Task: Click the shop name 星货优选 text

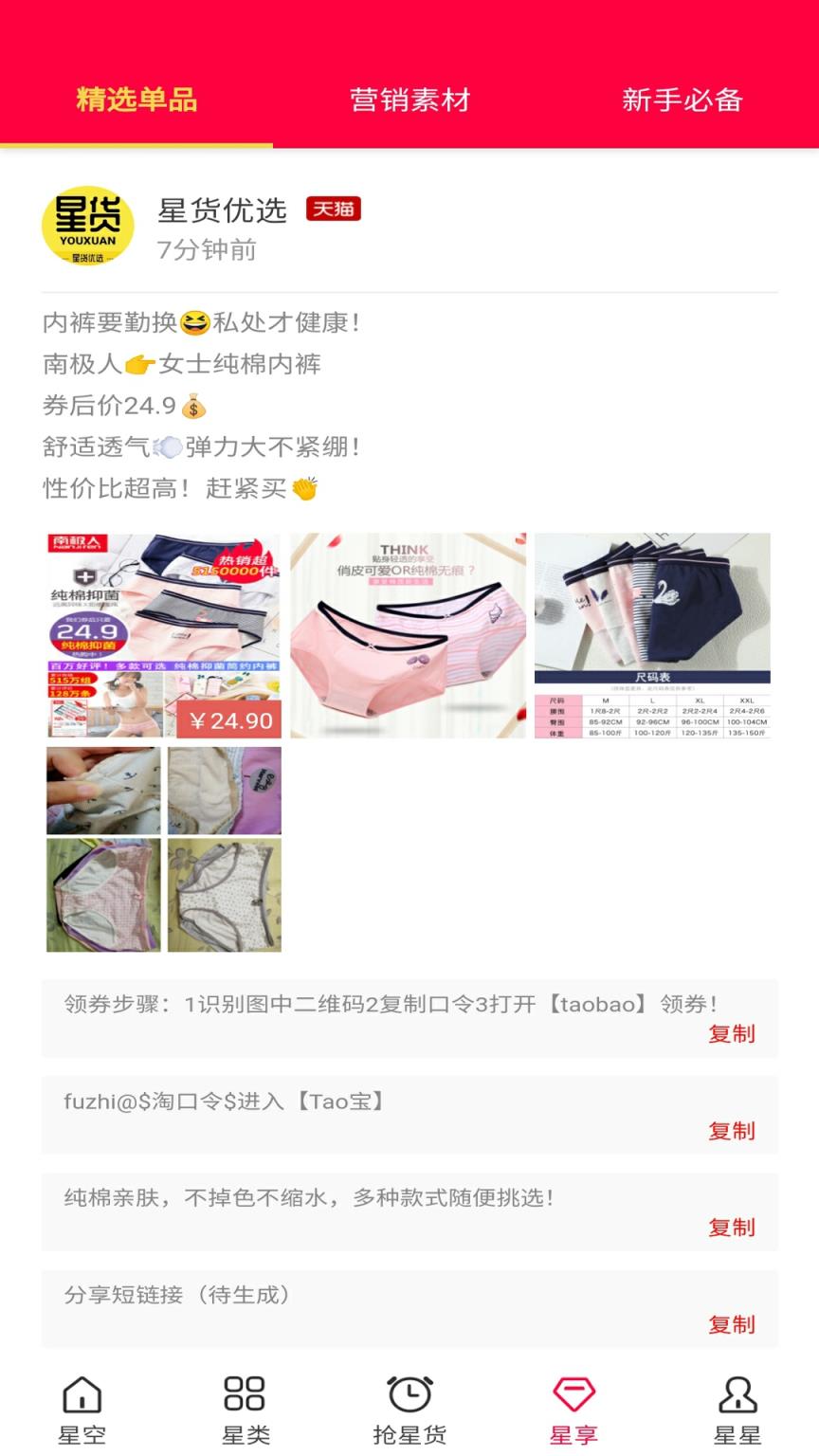Action: (223, 210)
